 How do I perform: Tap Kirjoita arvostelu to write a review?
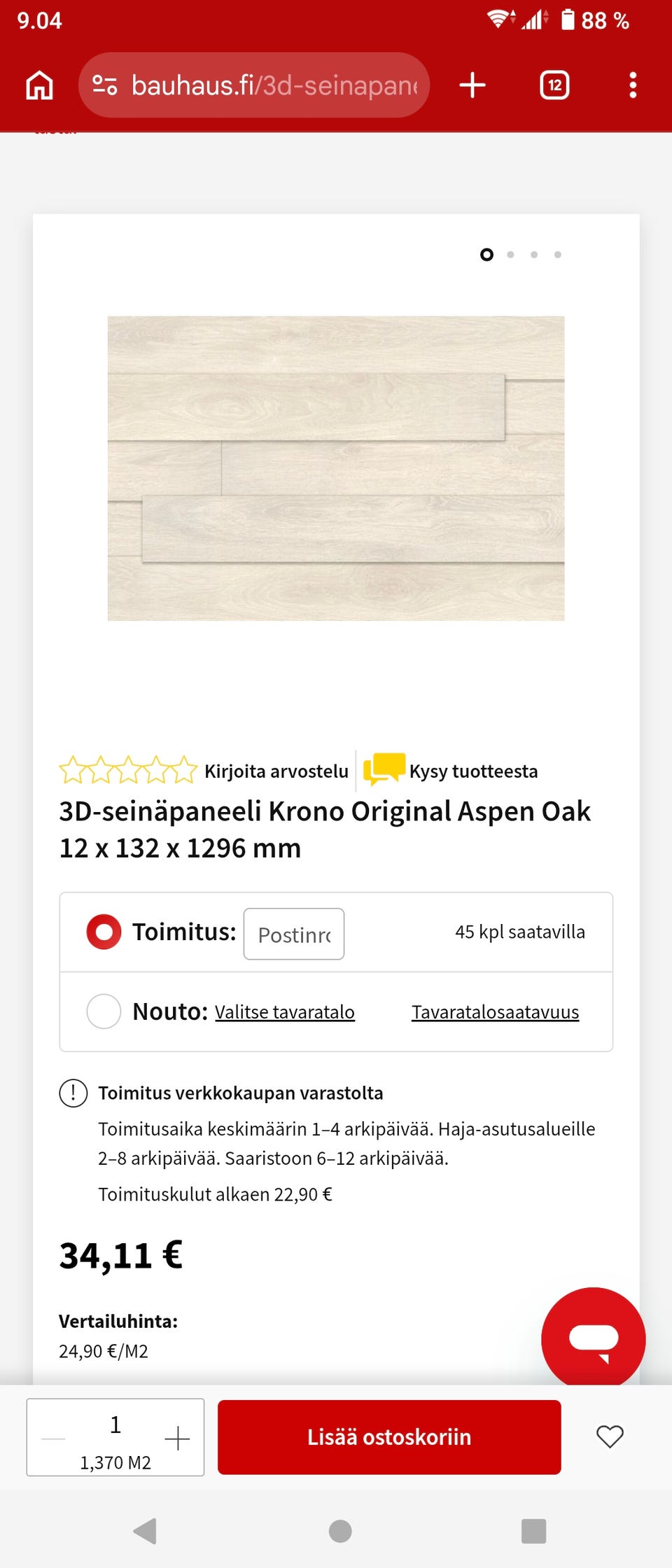click(276, 771)
